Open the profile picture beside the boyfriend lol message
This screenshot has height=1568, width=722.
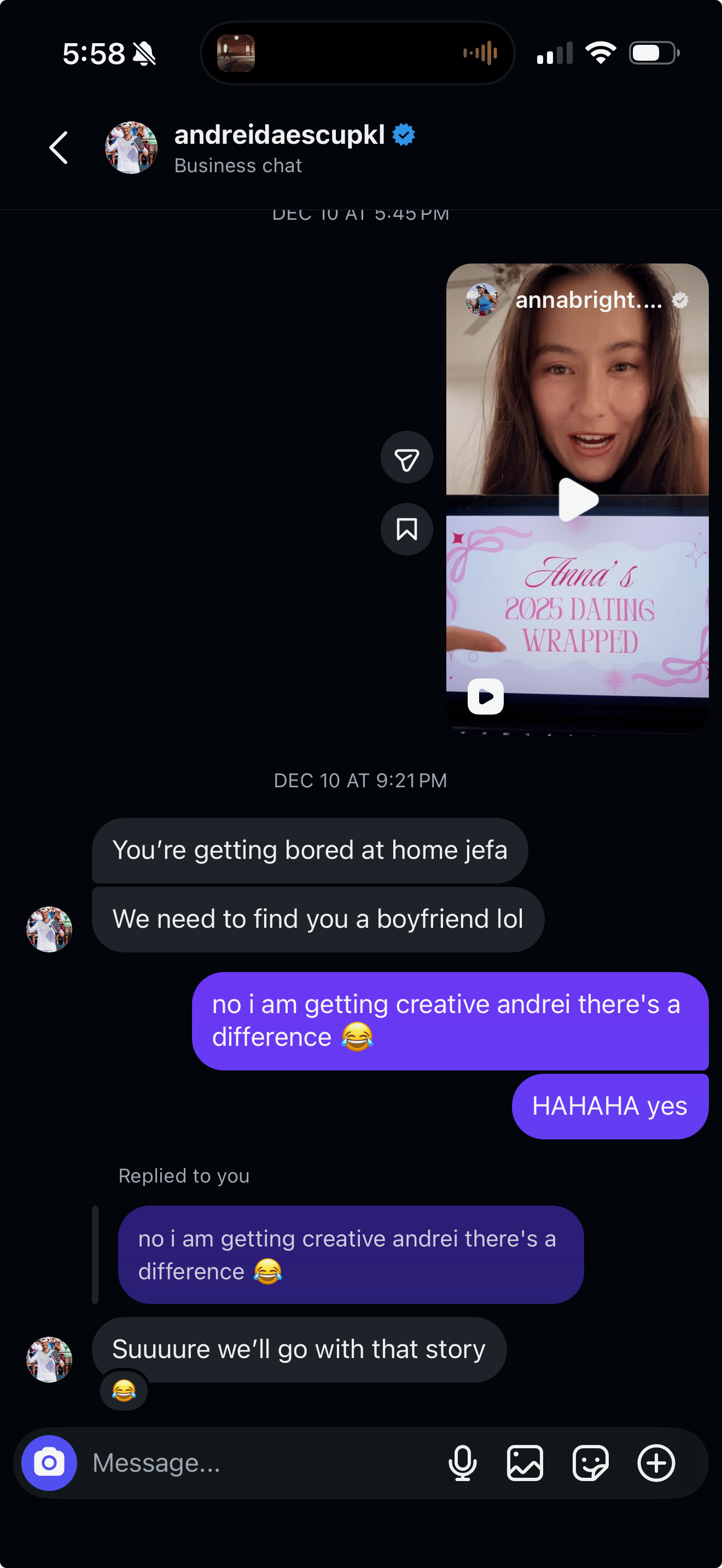pos(49,929)
